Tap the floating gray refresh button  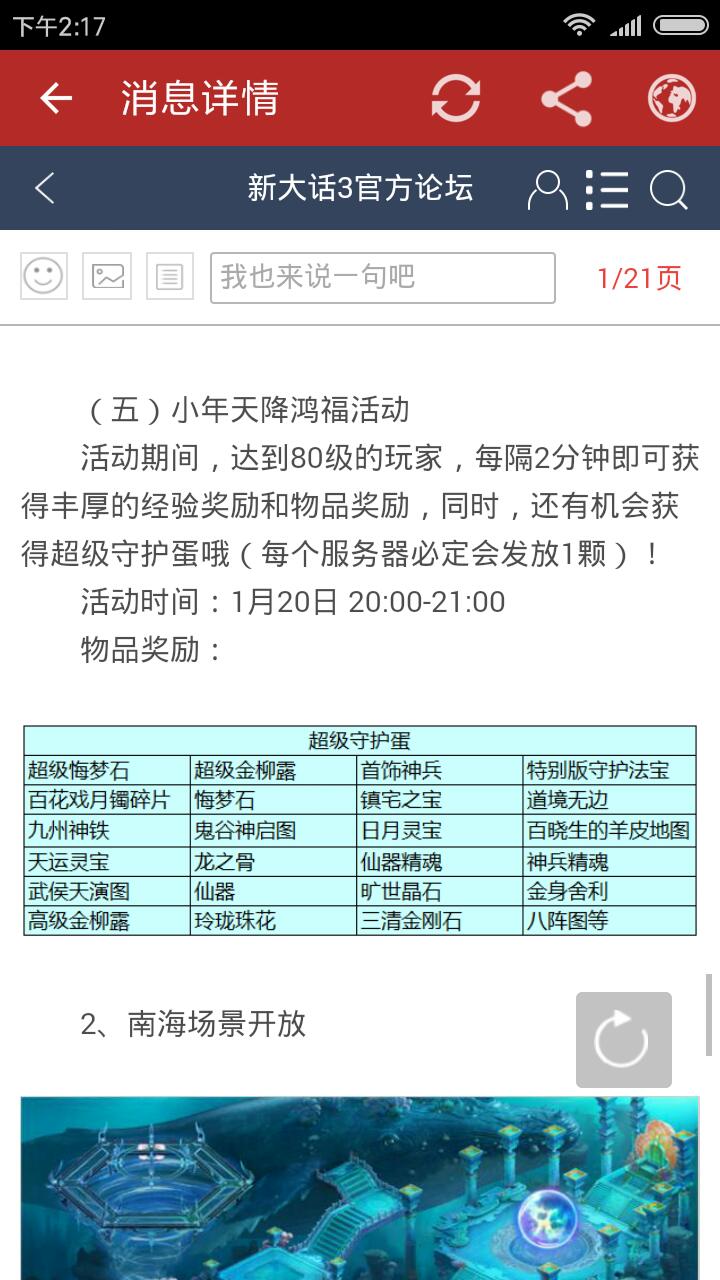(624, 1040)
